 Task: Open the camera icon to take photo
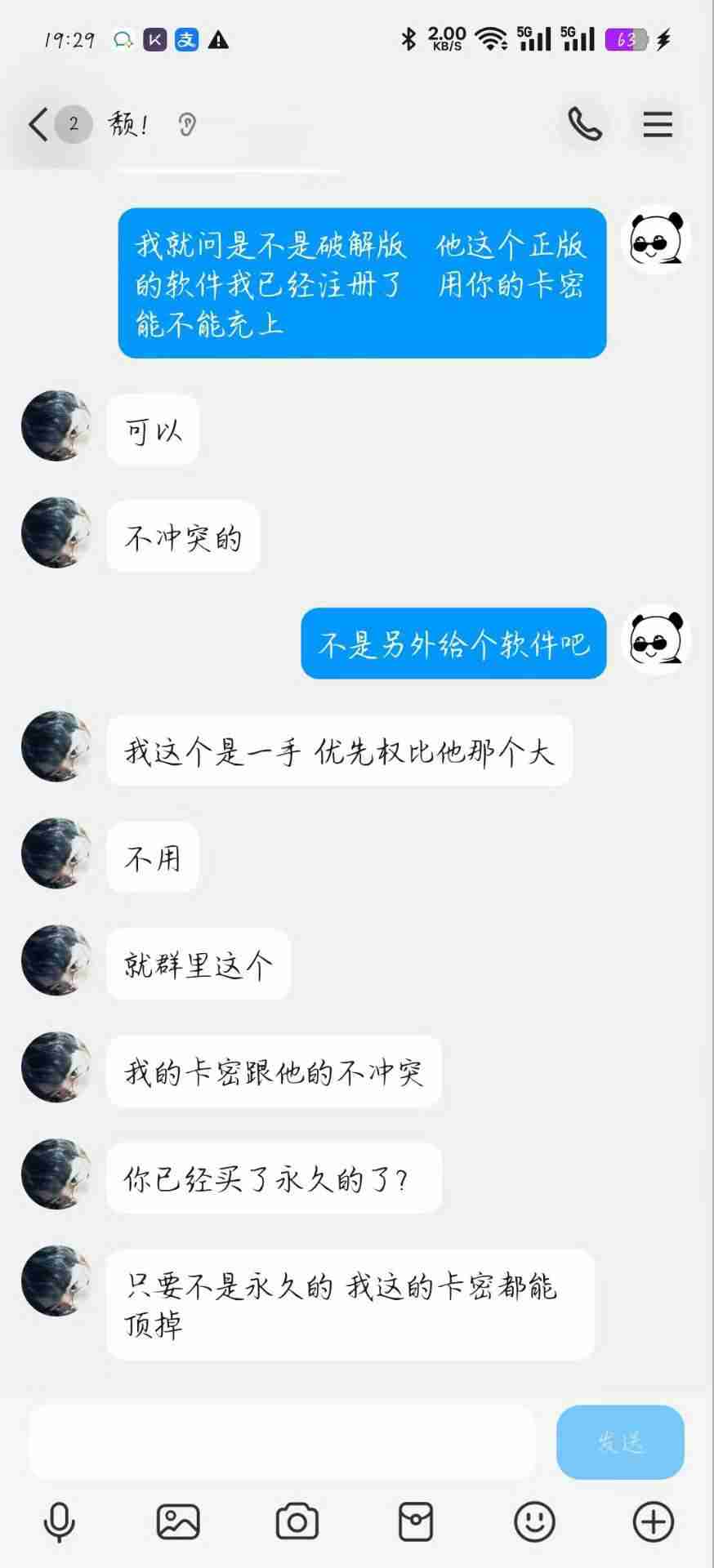[299, 1521]
